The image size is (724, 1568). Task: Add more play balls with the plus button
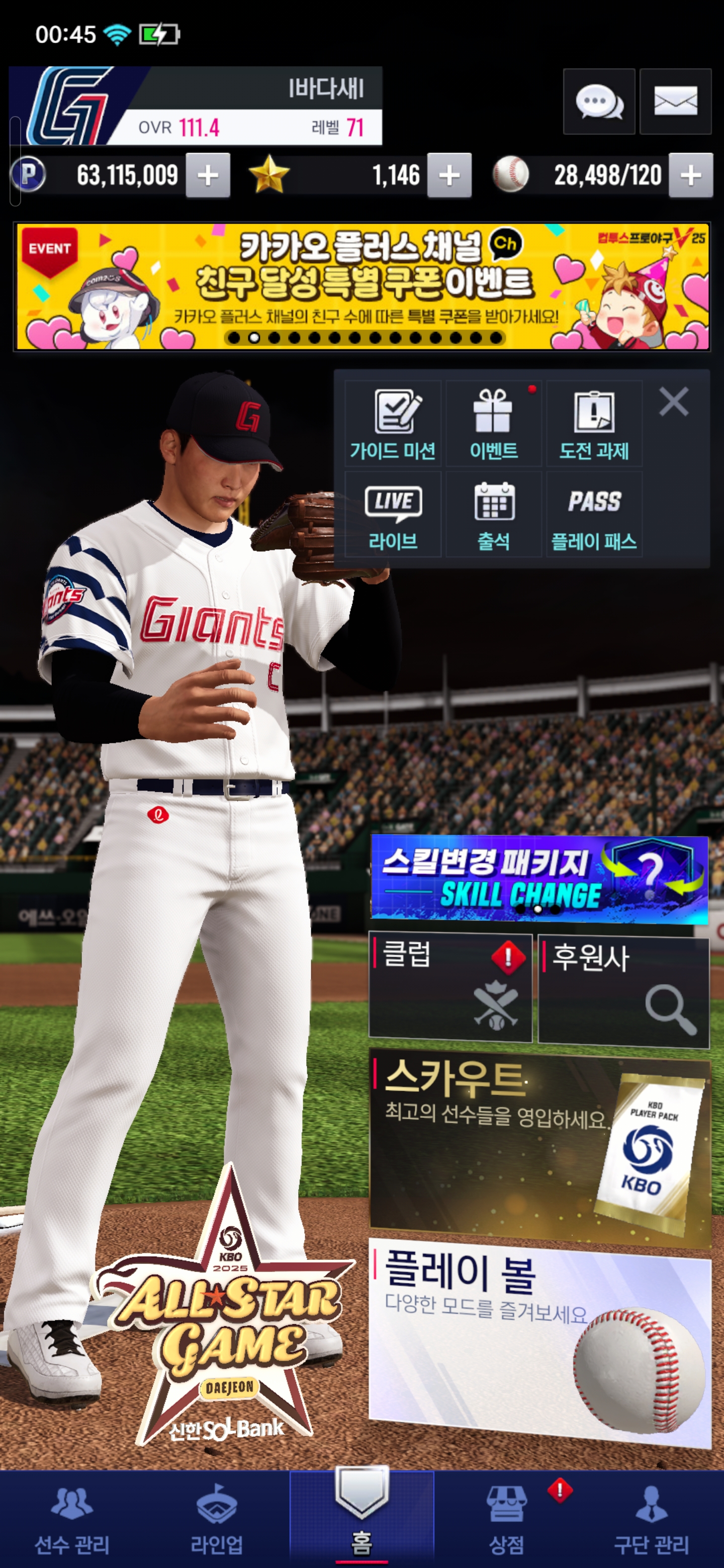[x=690, y=176]
